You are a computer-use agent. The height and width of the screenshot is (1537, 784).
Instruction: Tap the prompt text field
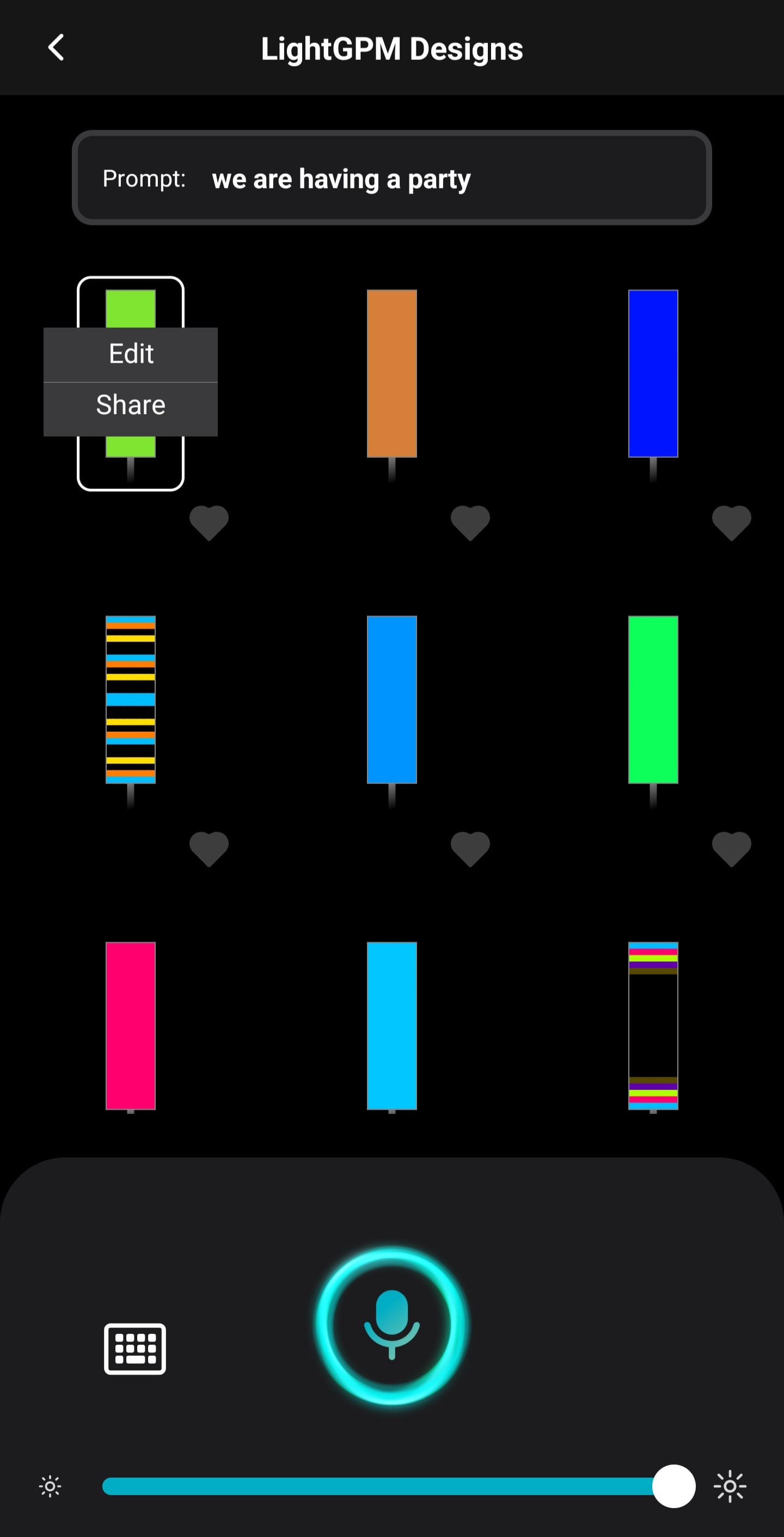point(391,179)
